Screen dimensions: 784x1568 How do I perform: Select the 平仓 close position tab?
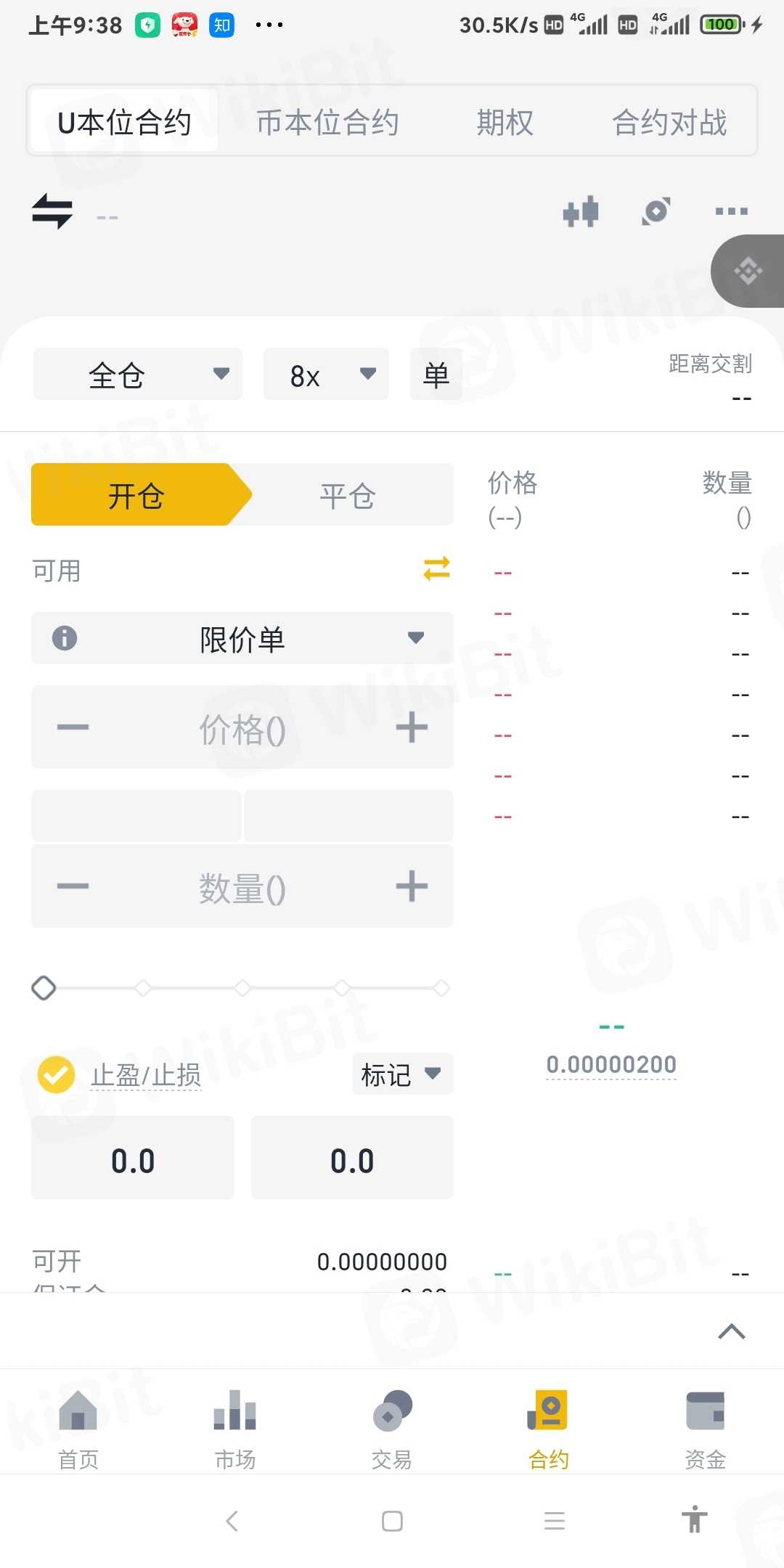click(348, 496)
